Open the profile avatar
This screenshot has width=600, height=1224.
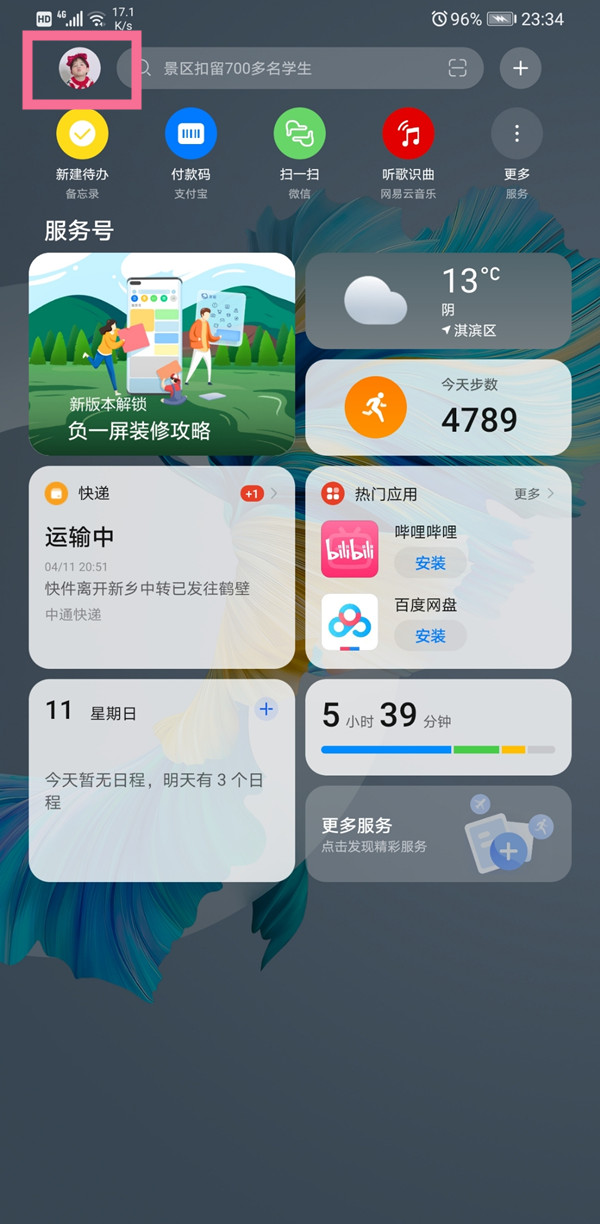click(x=80, y=68)
